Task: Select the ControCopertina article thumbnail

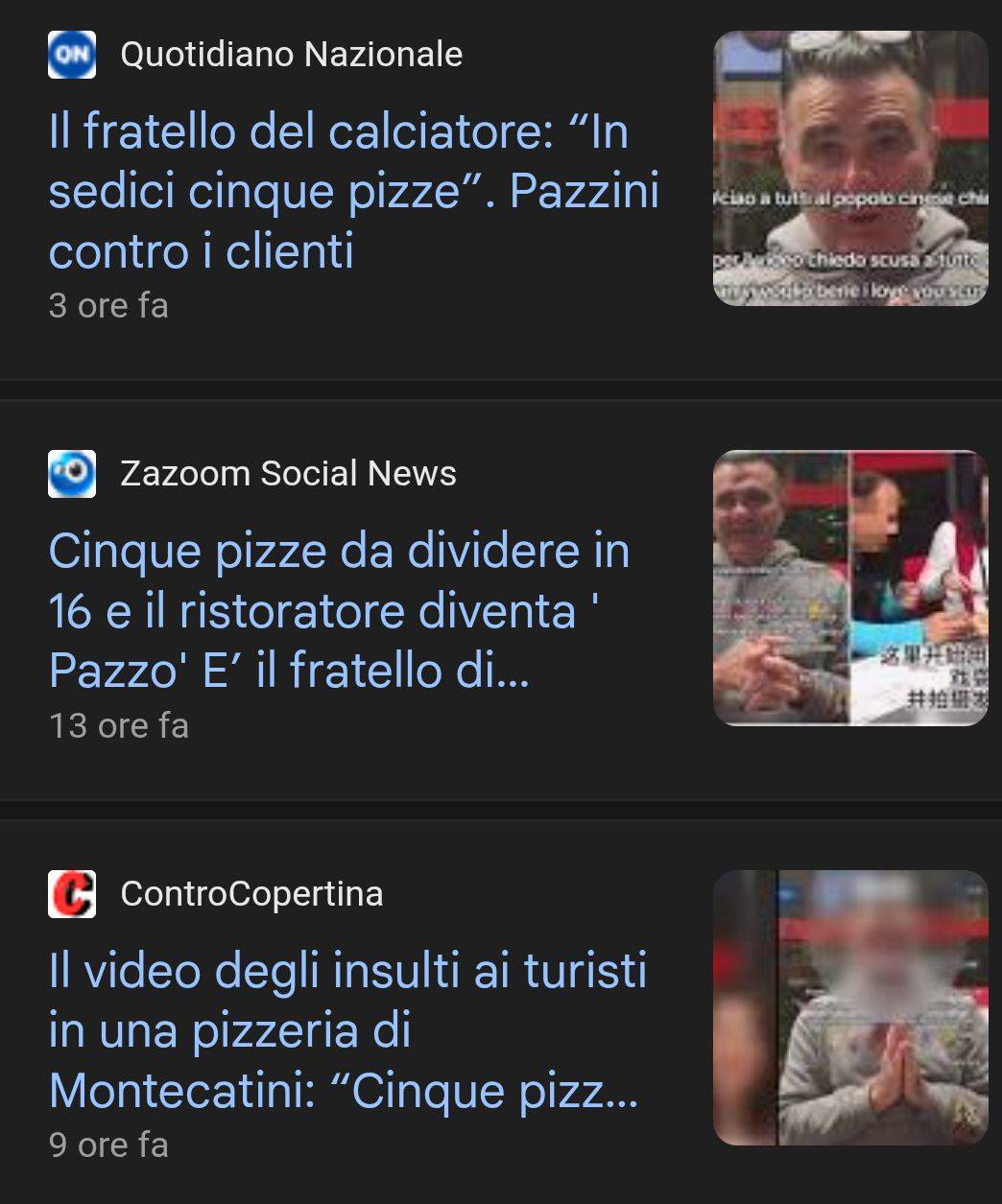Action: tap(849, 1007)
